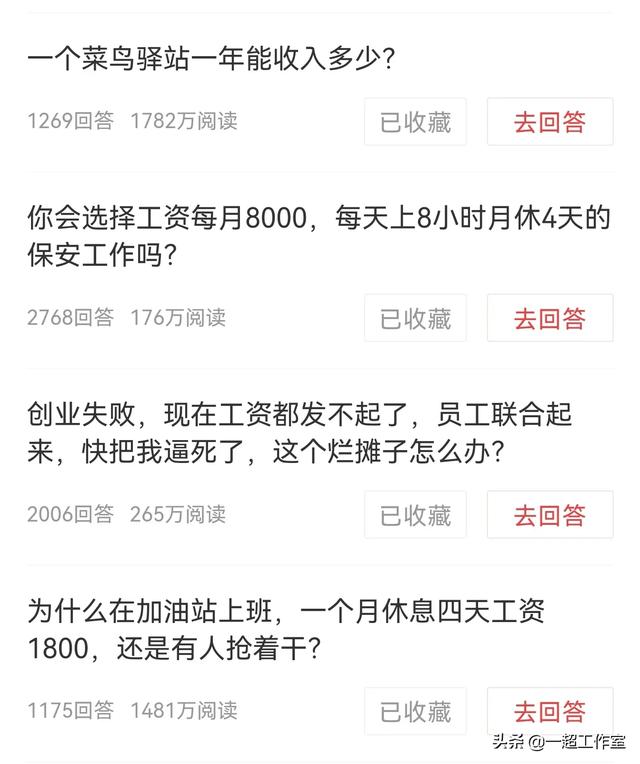
Task: Answer the 保安工作 question via 去回答
Action: tap(549, 319)
